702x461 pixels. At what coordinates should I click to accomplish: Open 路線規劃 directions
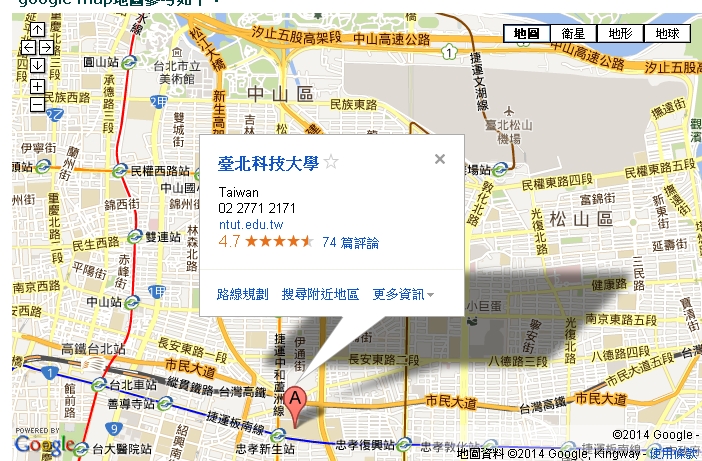click(243, 295)
